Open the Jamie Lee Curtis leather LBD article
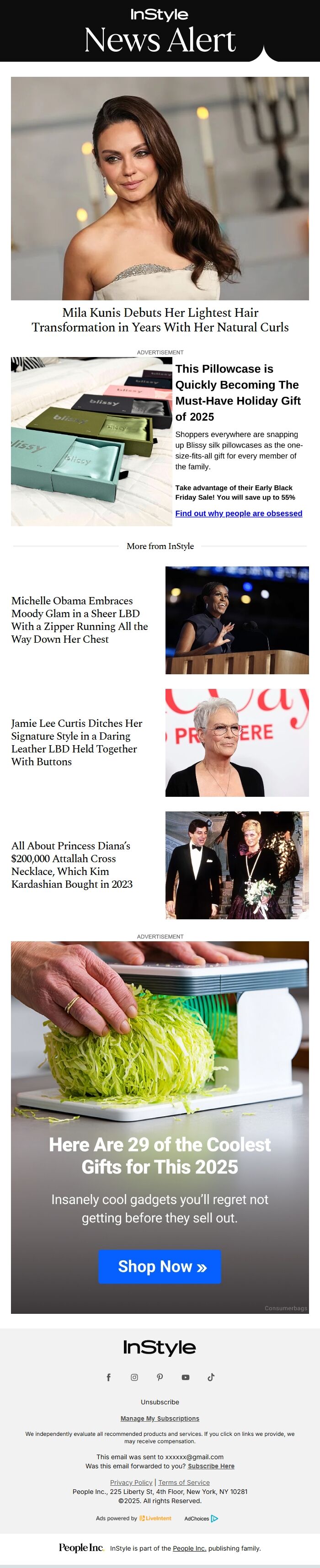Screen dimensions: 320x1568 77,742
